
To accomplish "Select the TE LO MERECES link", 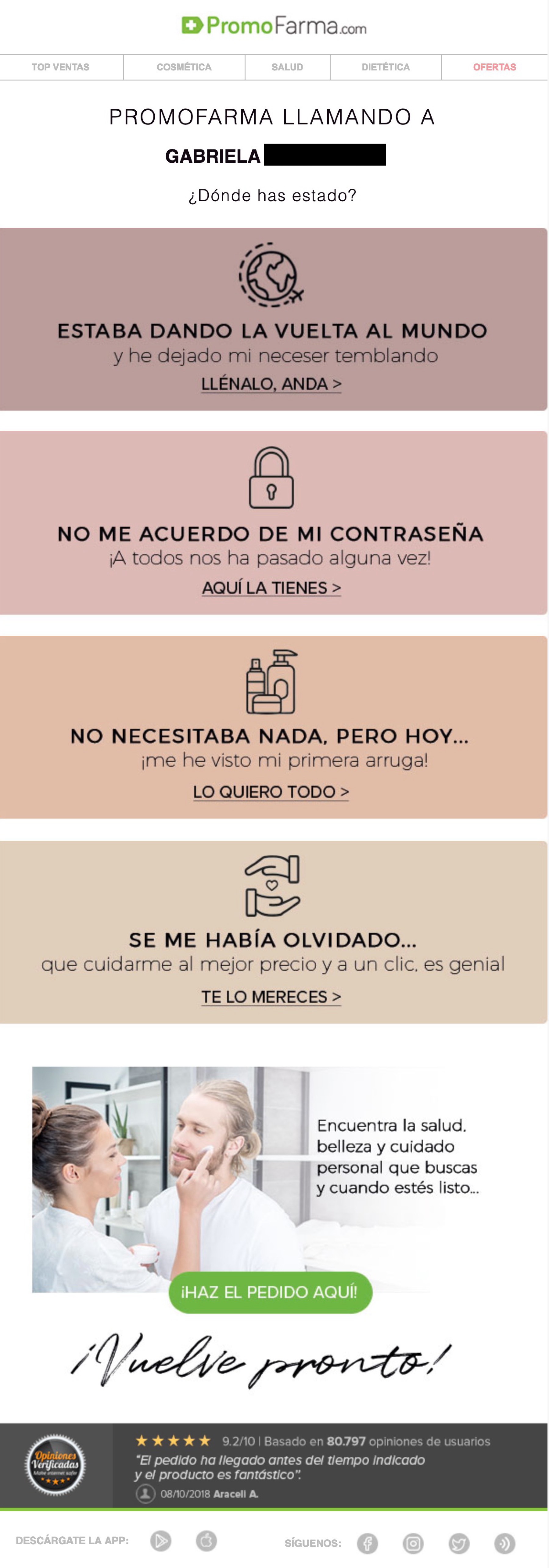I will coord(271,997).
